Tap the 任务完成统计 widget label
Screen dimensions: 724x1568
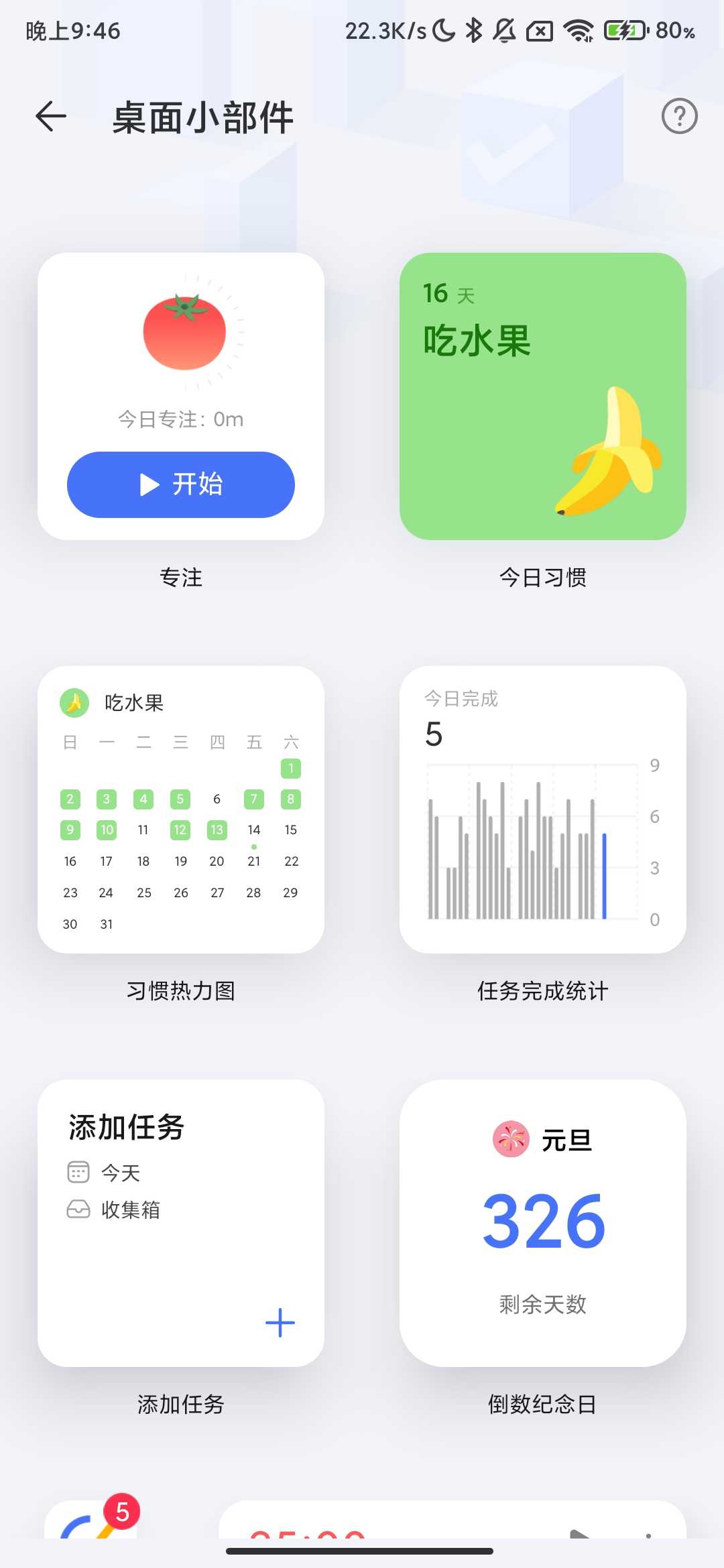[543, 990]
